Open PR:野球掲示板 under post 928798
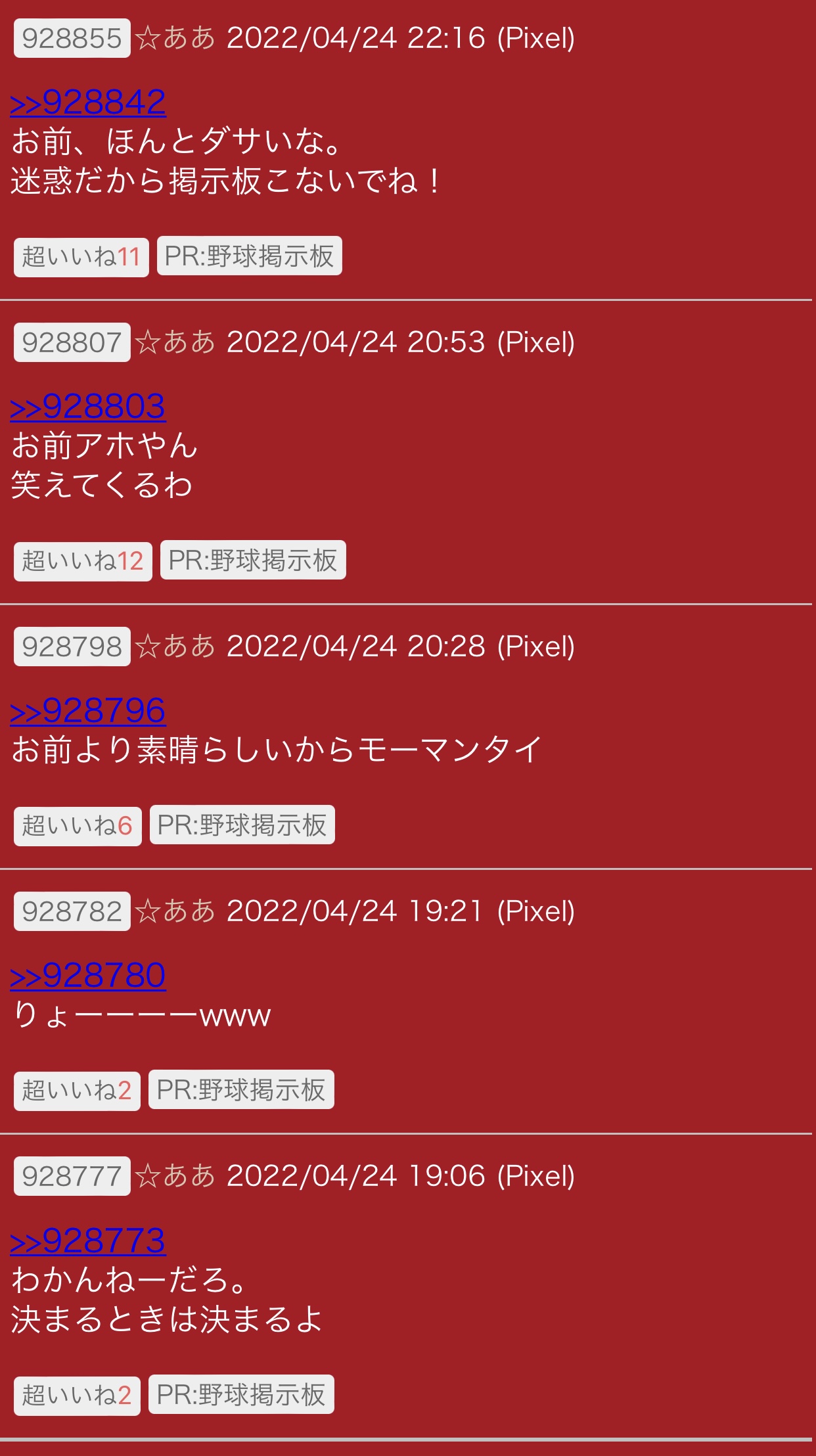The height and width of the screenshot is (1456, 816). pos(242,825)
